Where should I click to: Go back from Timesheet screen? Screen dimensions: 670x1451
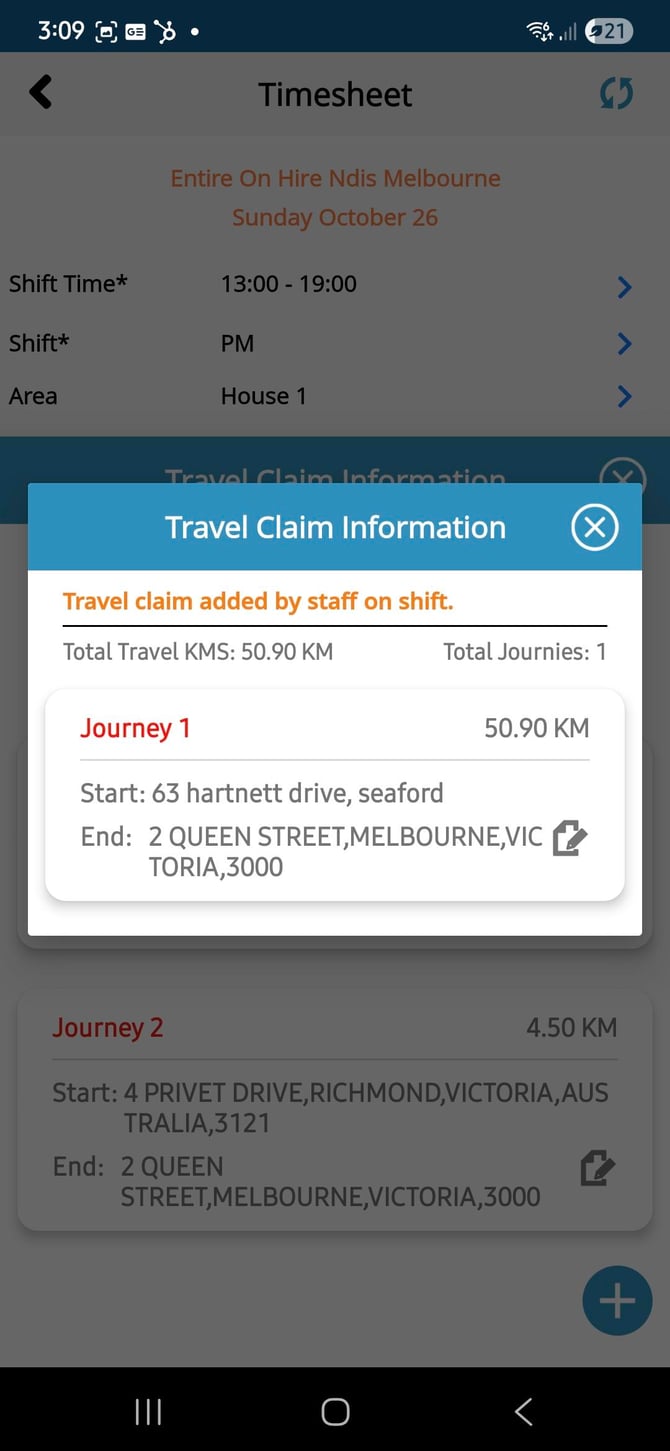[40, 93]
